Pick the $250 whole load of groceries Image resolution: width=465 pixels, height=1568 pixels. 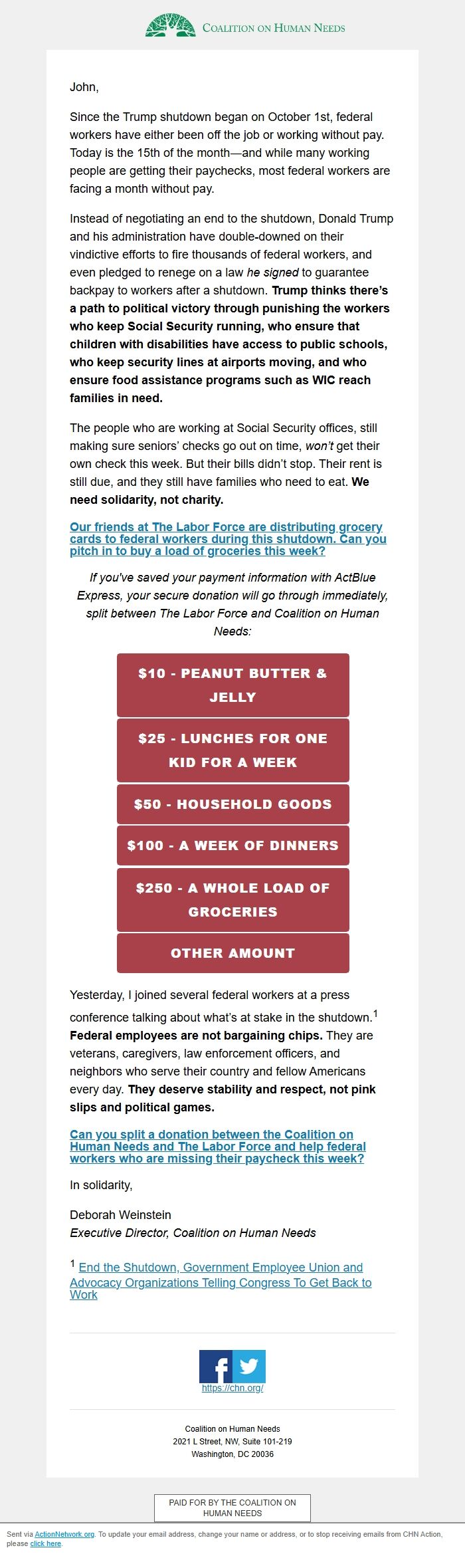pos(232,899)
